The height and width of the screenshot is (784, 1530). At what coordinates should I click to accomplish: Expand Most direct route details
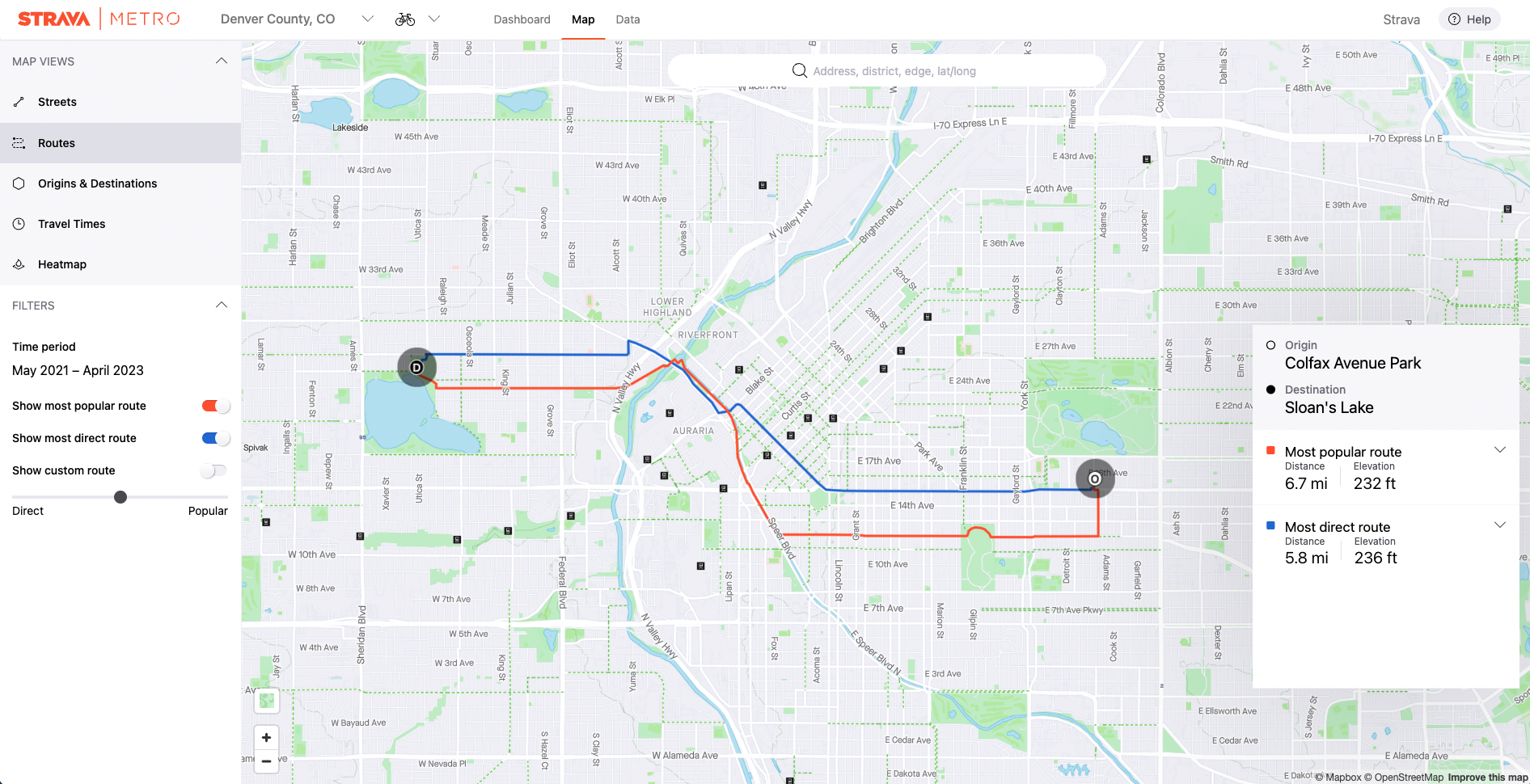[1499, 525]
